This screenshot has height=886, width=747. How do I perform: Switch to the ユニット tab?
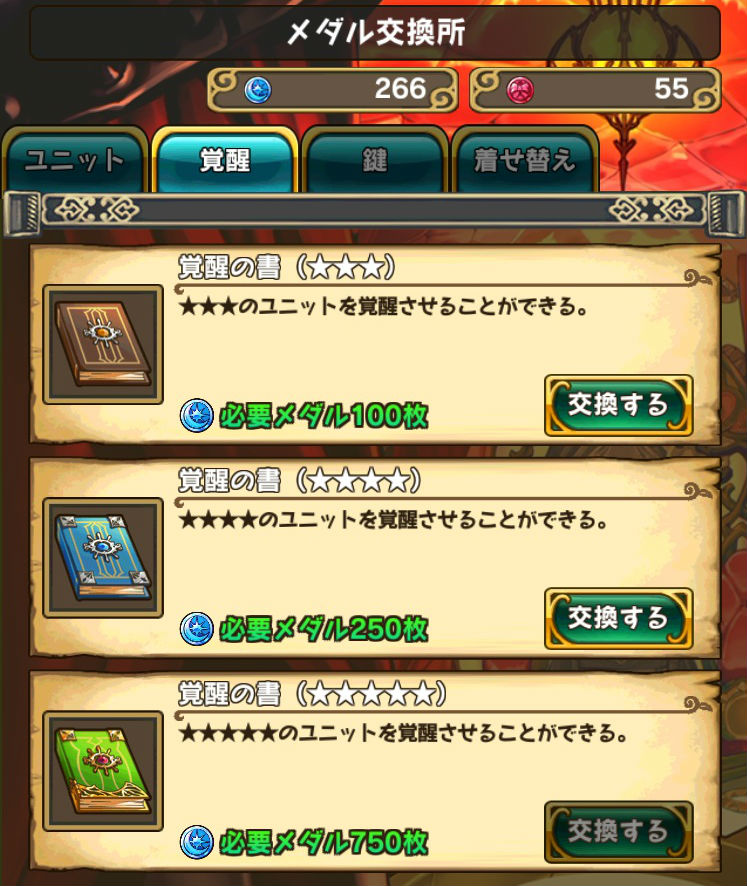pos(75,160)
